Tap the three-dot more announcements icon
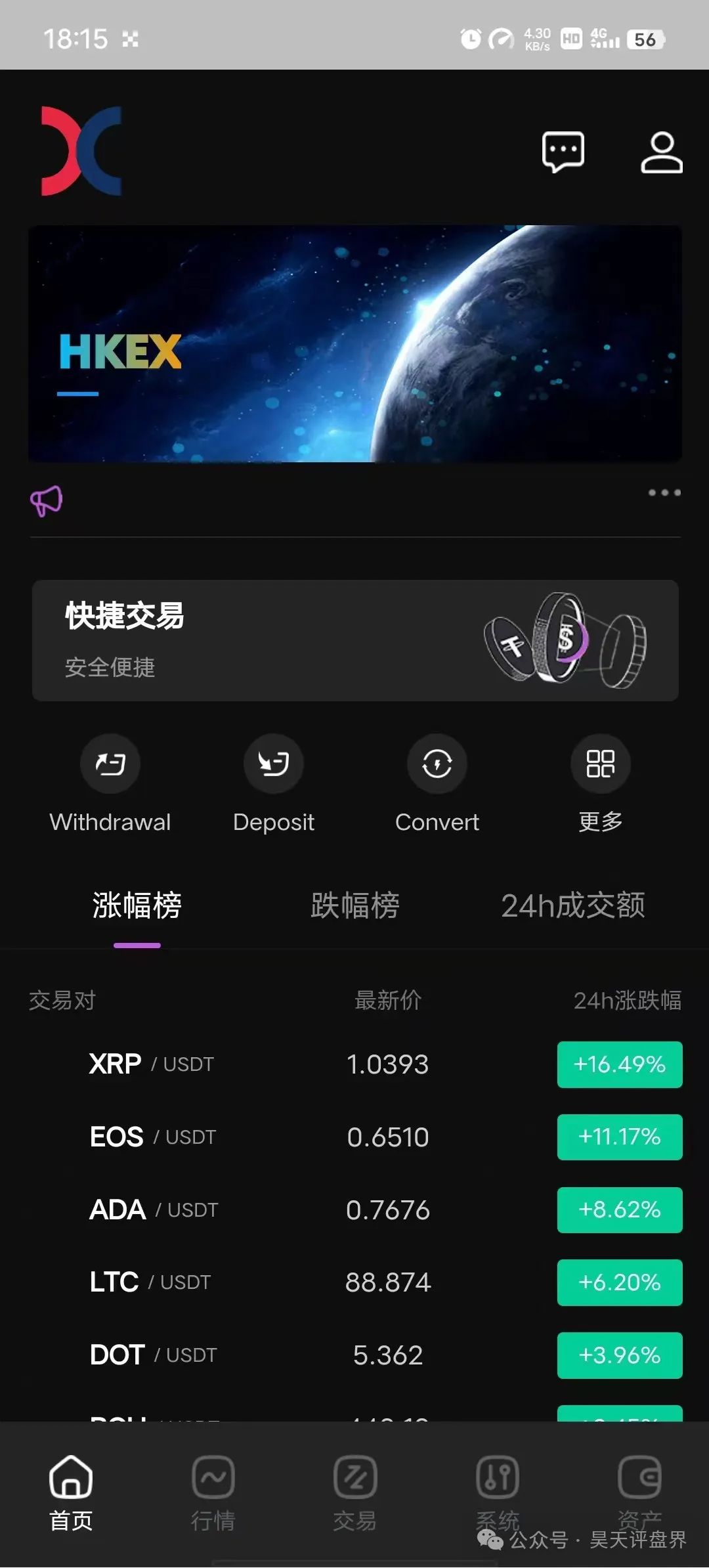 point(664,492)
